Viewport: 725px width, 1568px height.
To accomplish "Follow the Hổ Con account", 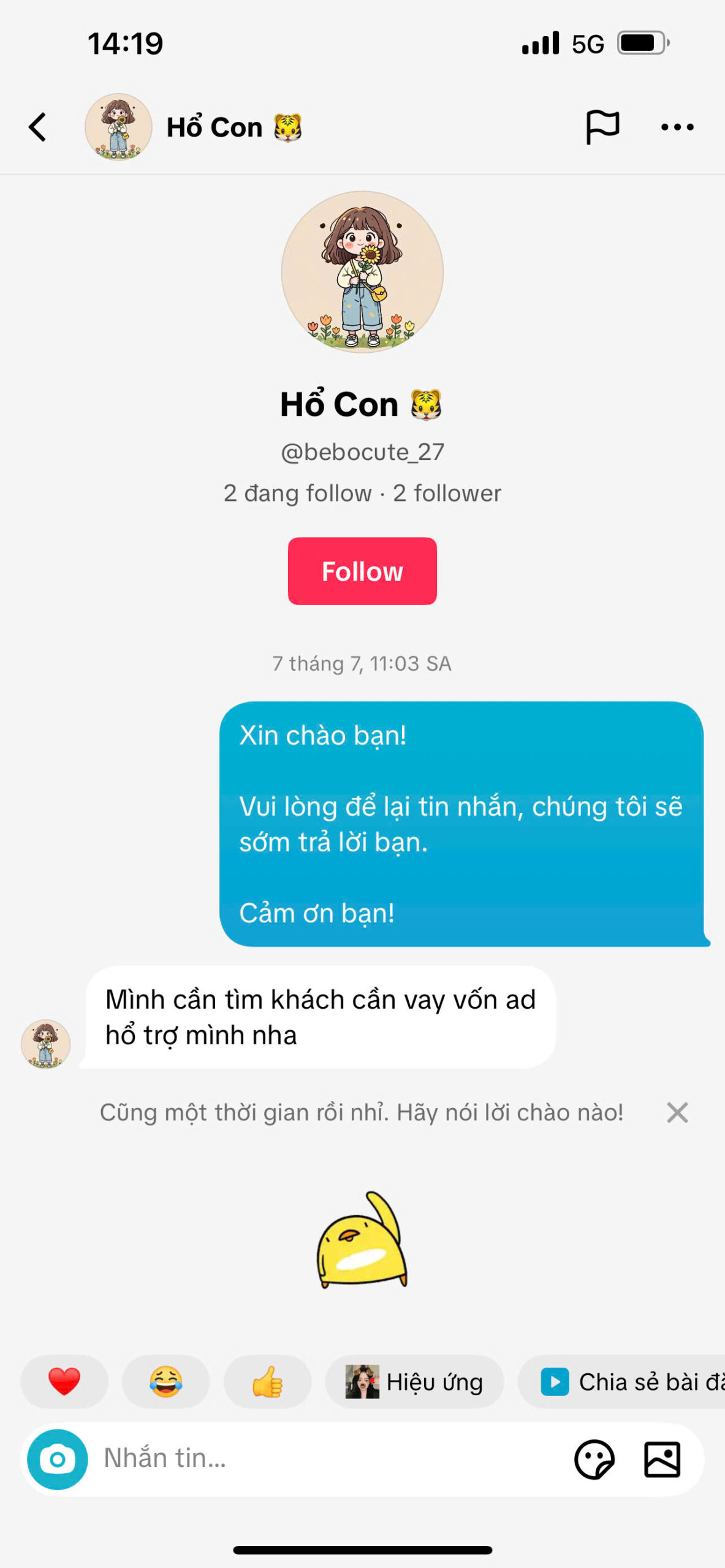I will click(x=362, y=571).
